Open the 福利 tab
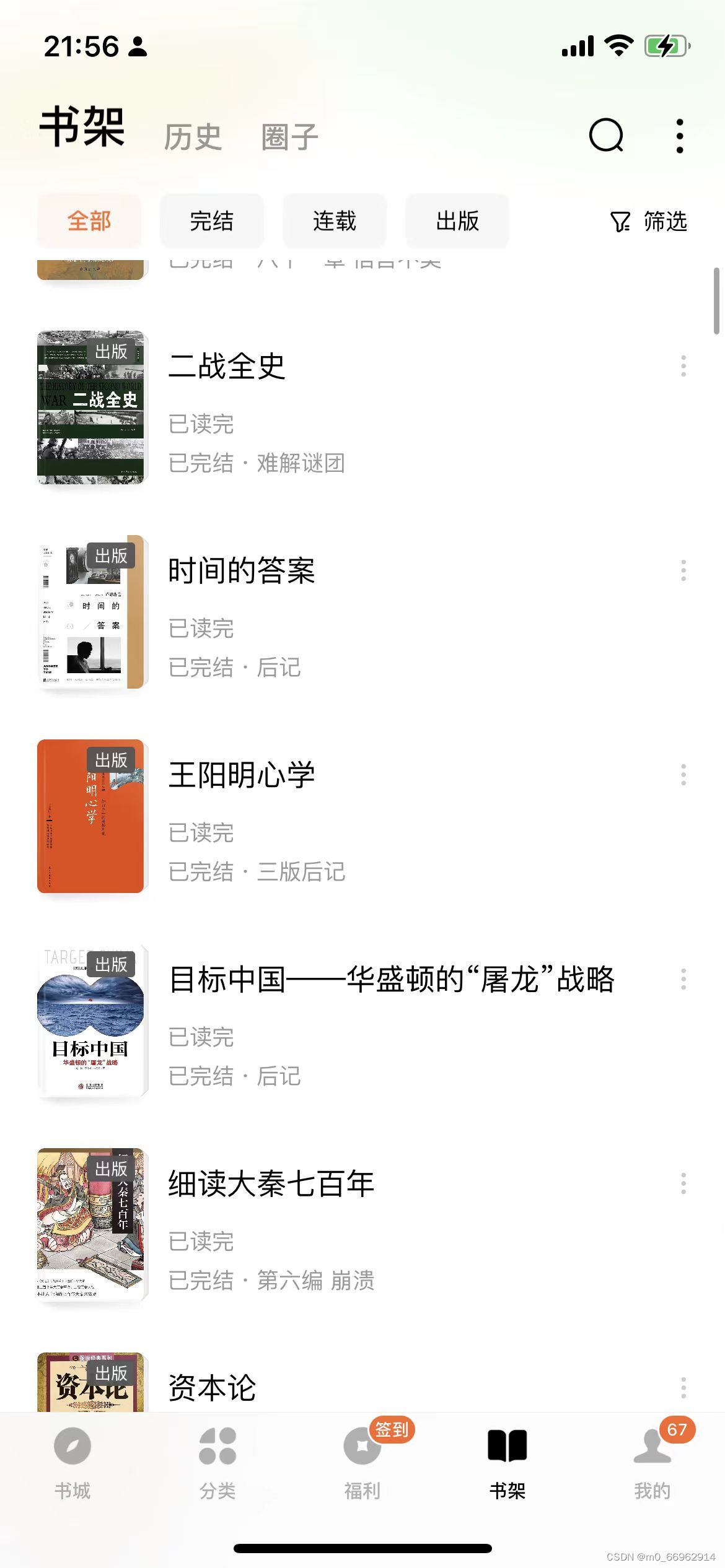 point(362,1463)
